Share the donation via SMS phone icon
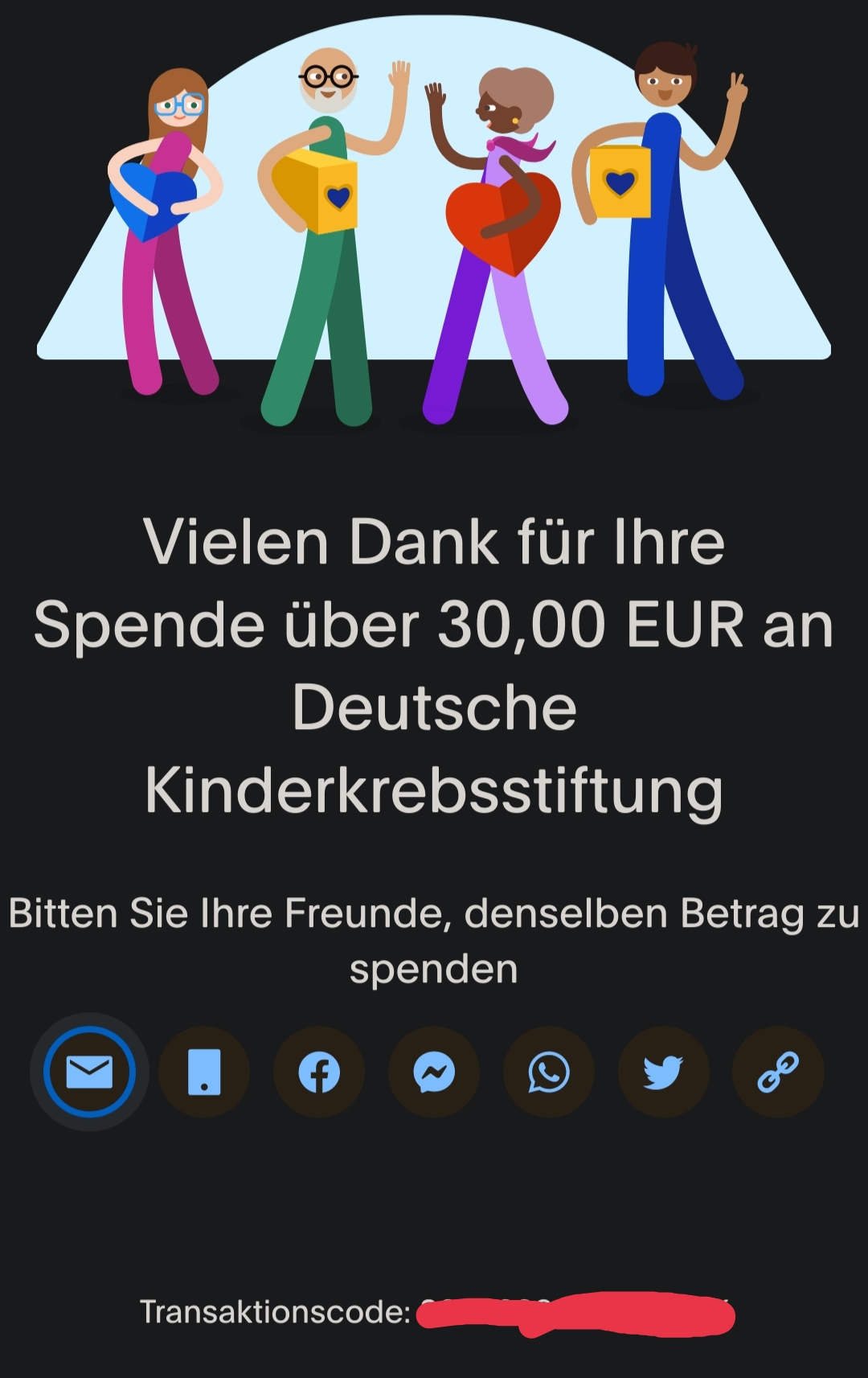 click(204, 1072)
